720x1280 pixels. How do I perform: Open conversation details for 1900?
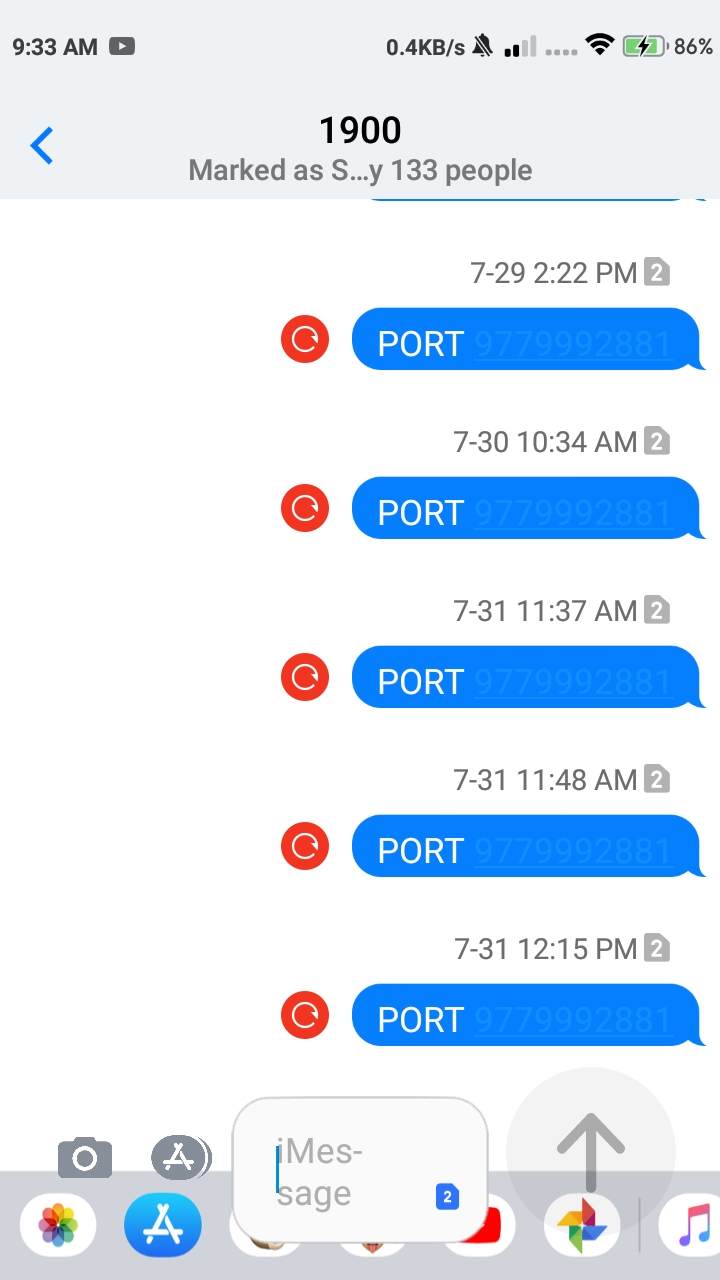(x=360, y=147)
